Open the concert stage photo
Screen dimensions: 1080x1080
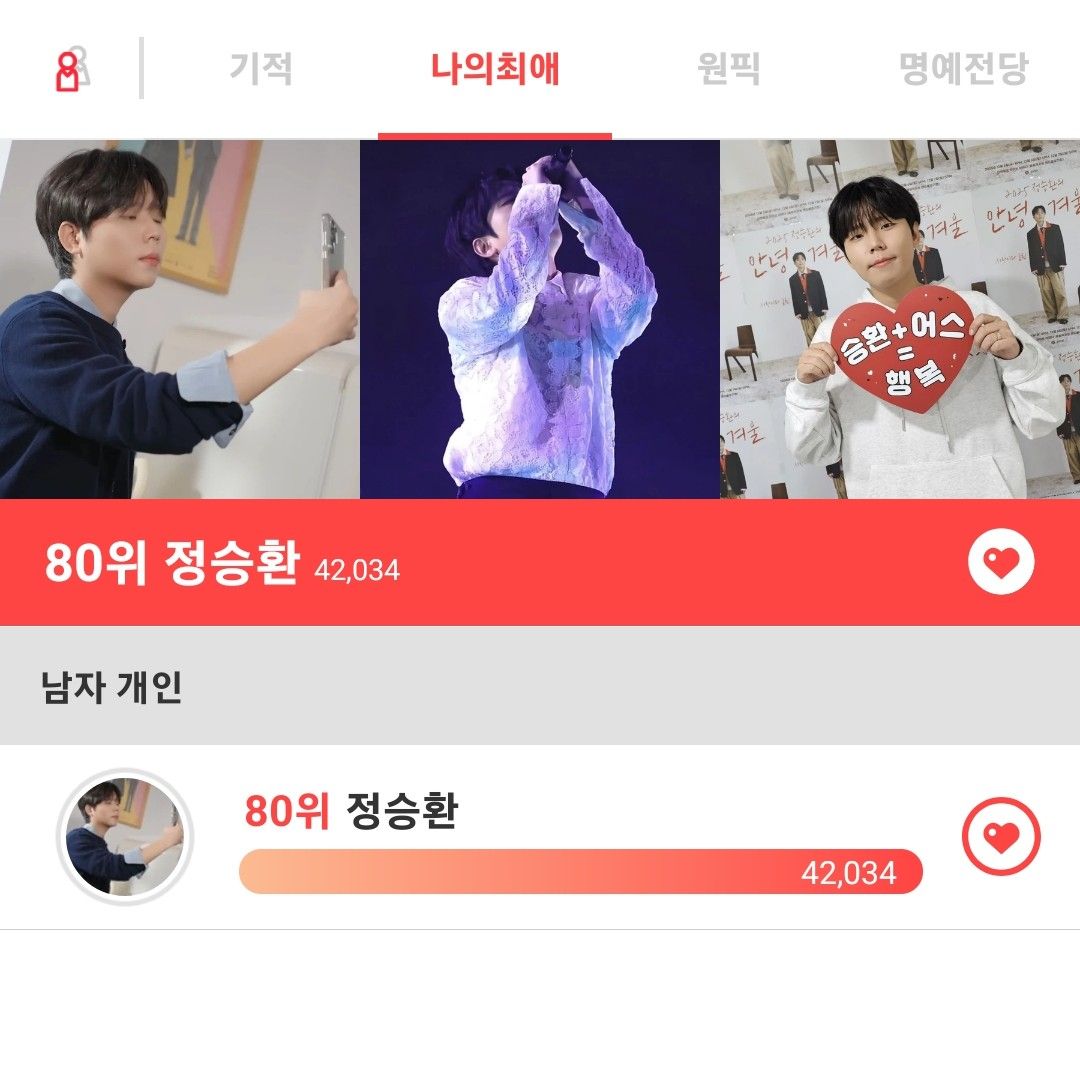point(540,319)
